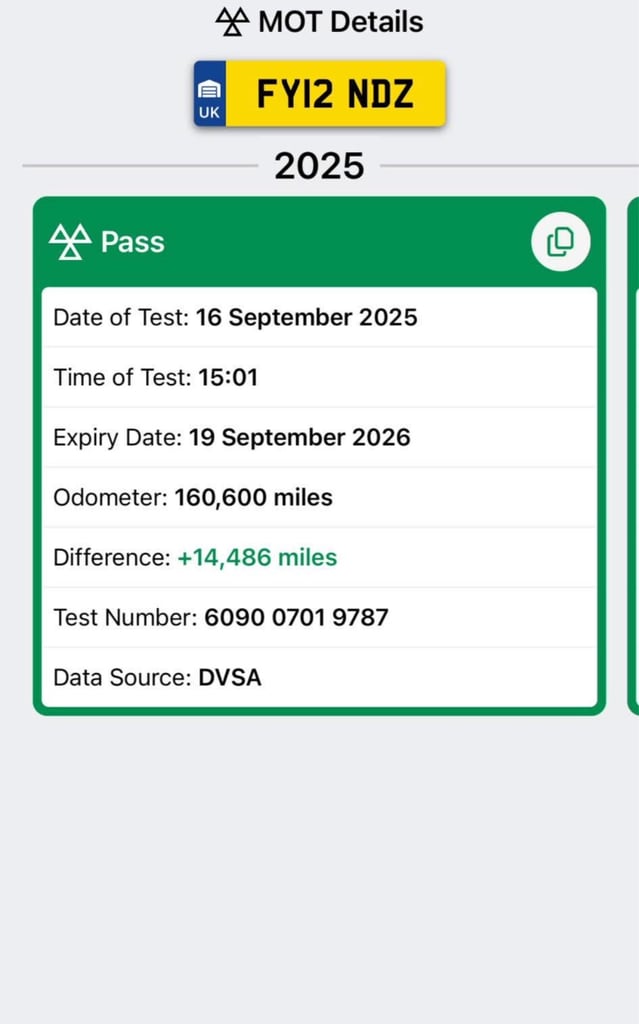Copy the 2025 Pass test details
Screen dimensions: 639x1024
(x=560, y=241)
